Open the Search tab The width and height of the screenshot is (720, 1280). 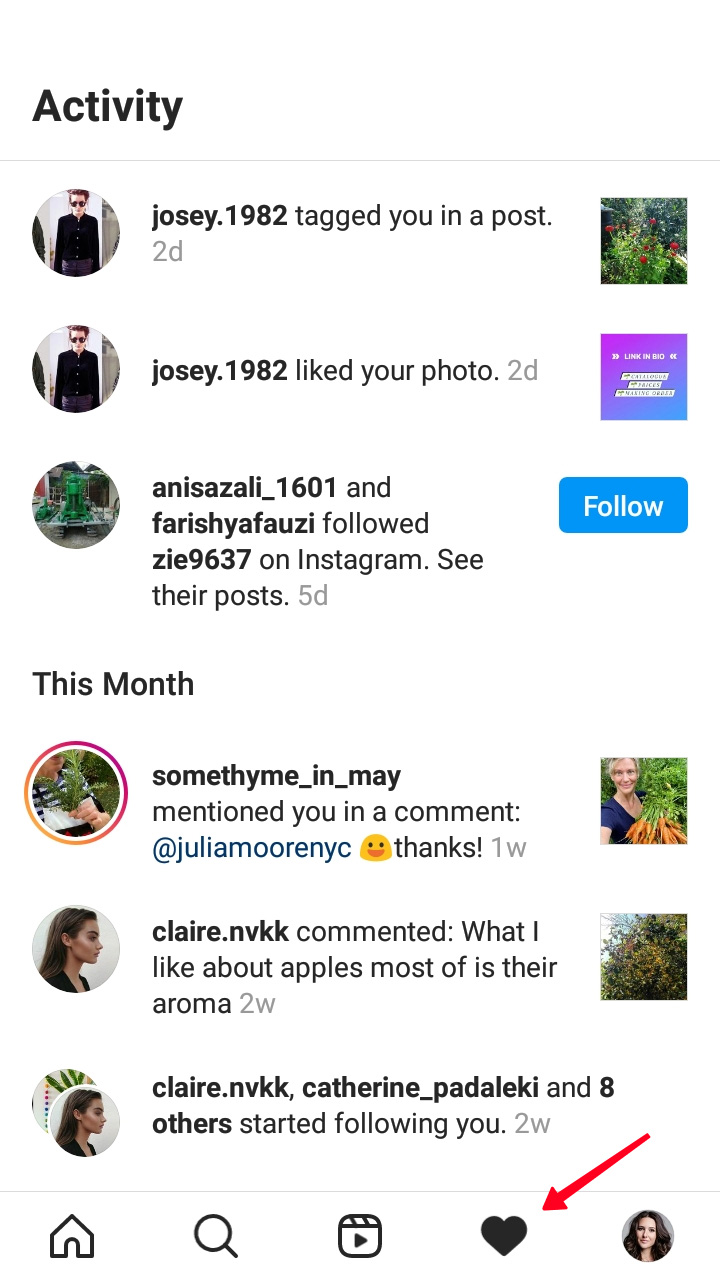tap(216, 1236)
